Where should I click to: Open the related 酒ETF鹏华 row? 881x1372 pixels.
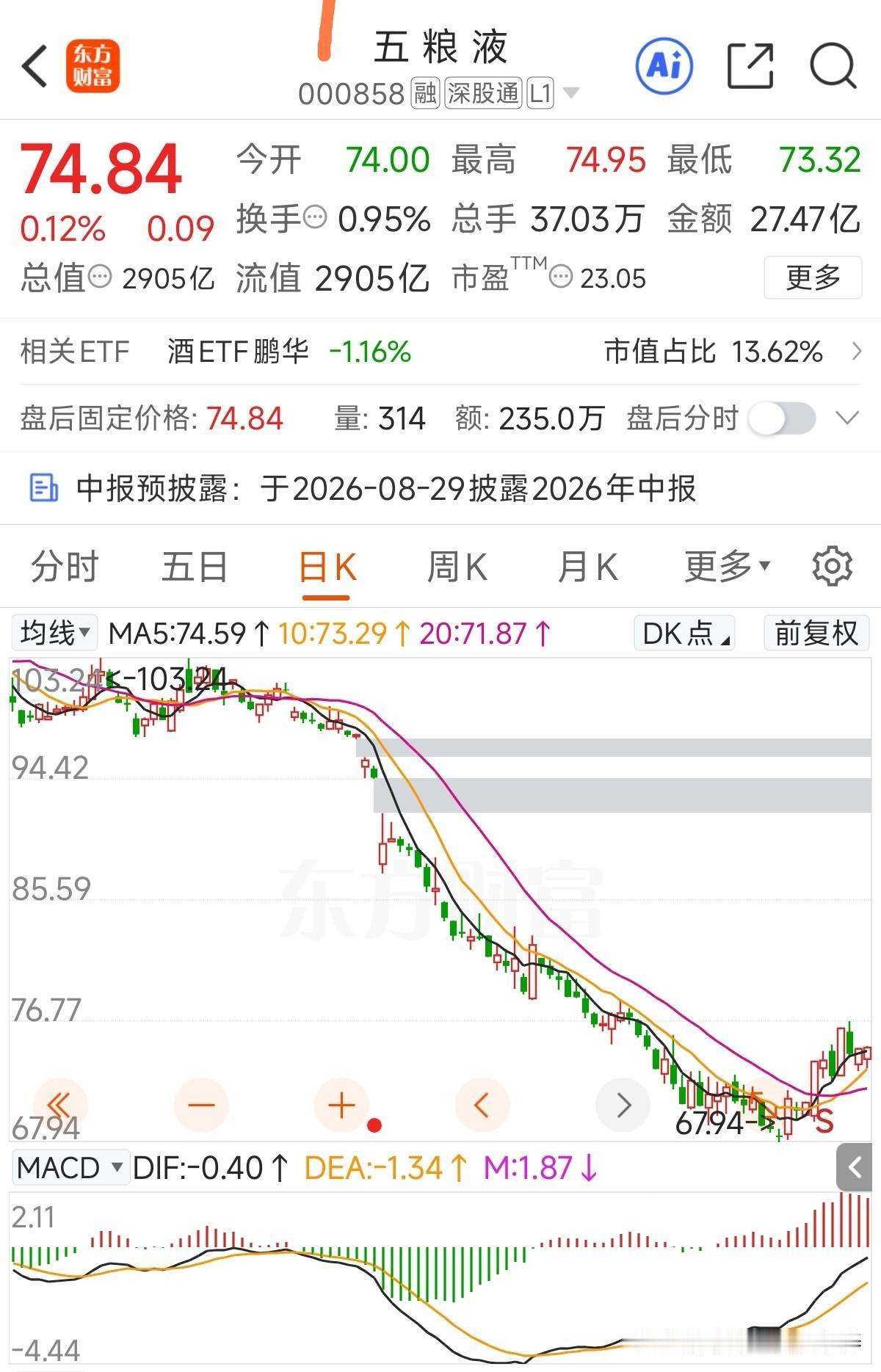pos(440,352)
